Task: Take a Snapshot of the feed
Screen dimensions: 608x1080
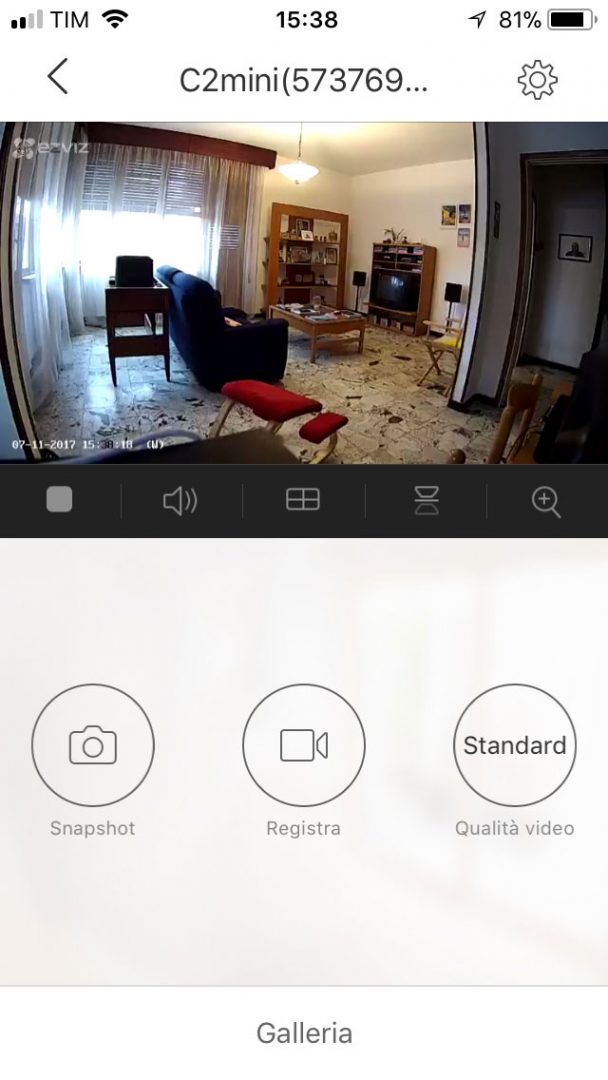Action: click(93, 745)
